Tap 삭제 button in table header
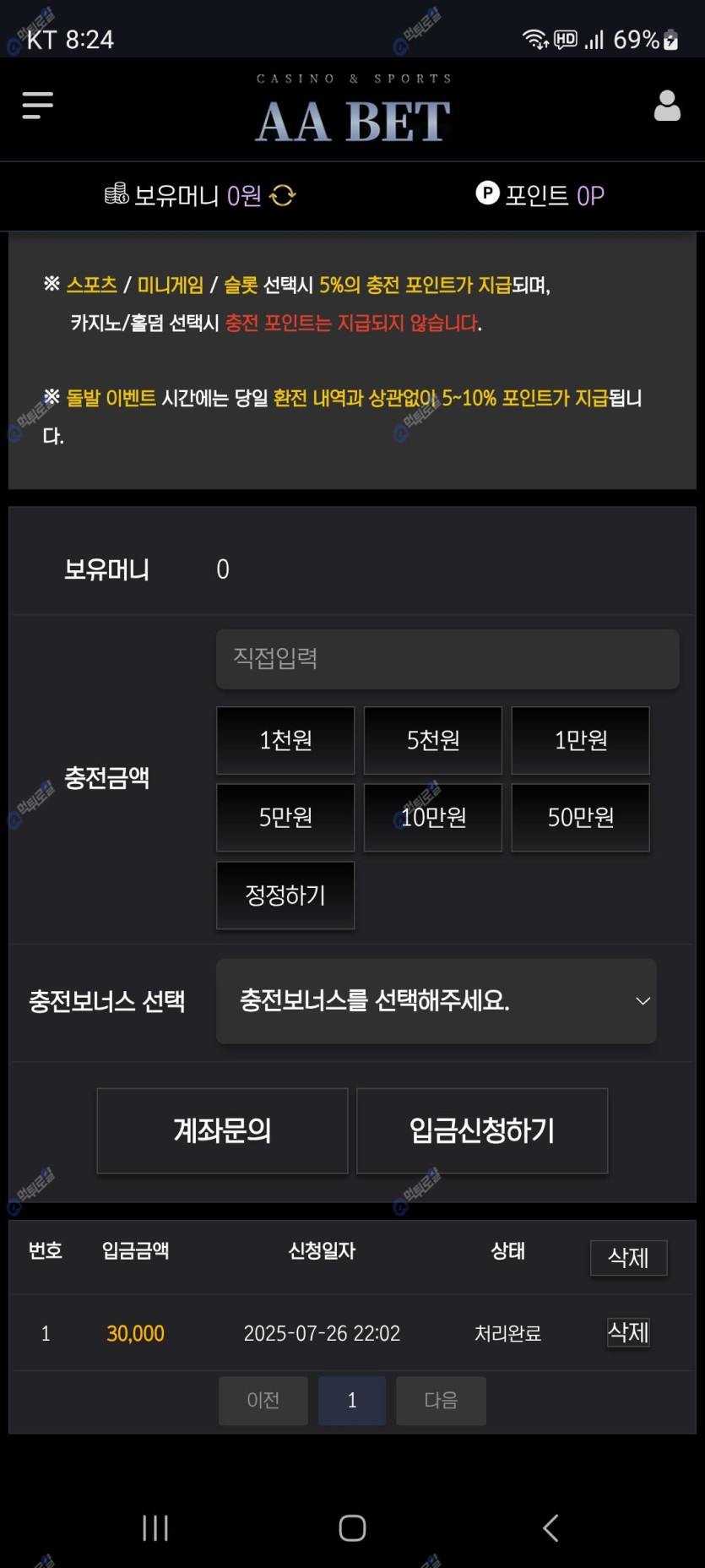This screenshot has height=1568, width=705. click(628, 1257)
